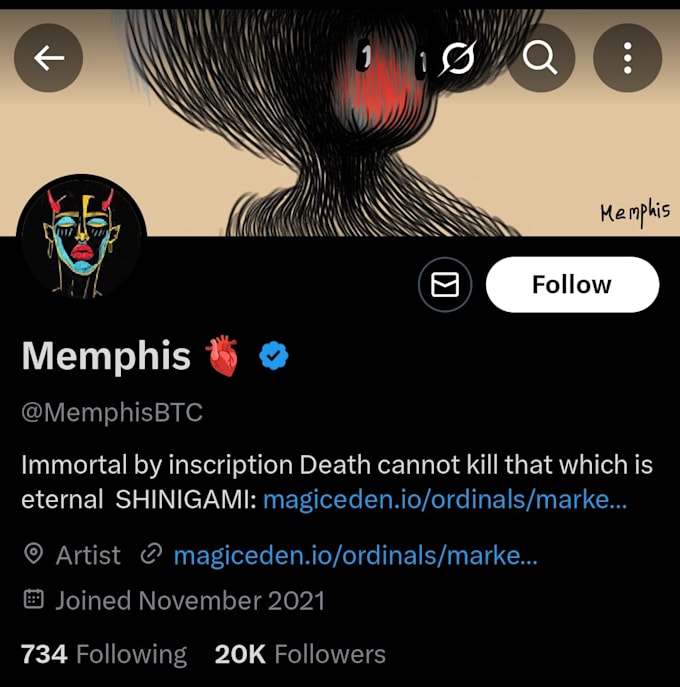Open the SHINIGAMI magiceden link in bio
680x687 pixels.
[x=445, y=499]
